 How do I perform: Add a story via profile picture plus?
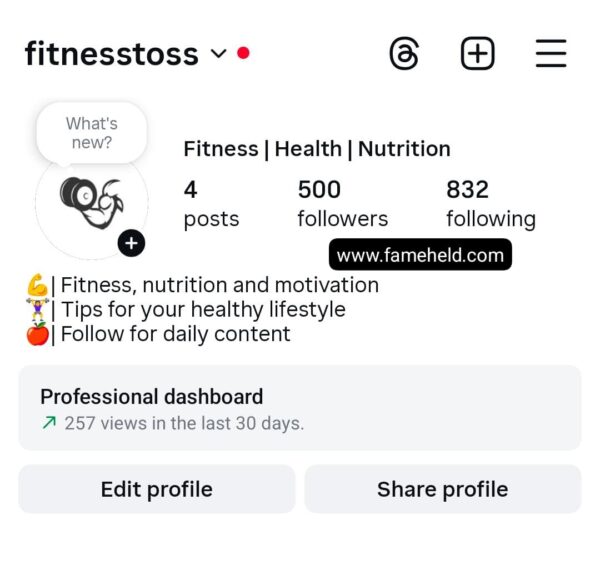tap(131, 243)
